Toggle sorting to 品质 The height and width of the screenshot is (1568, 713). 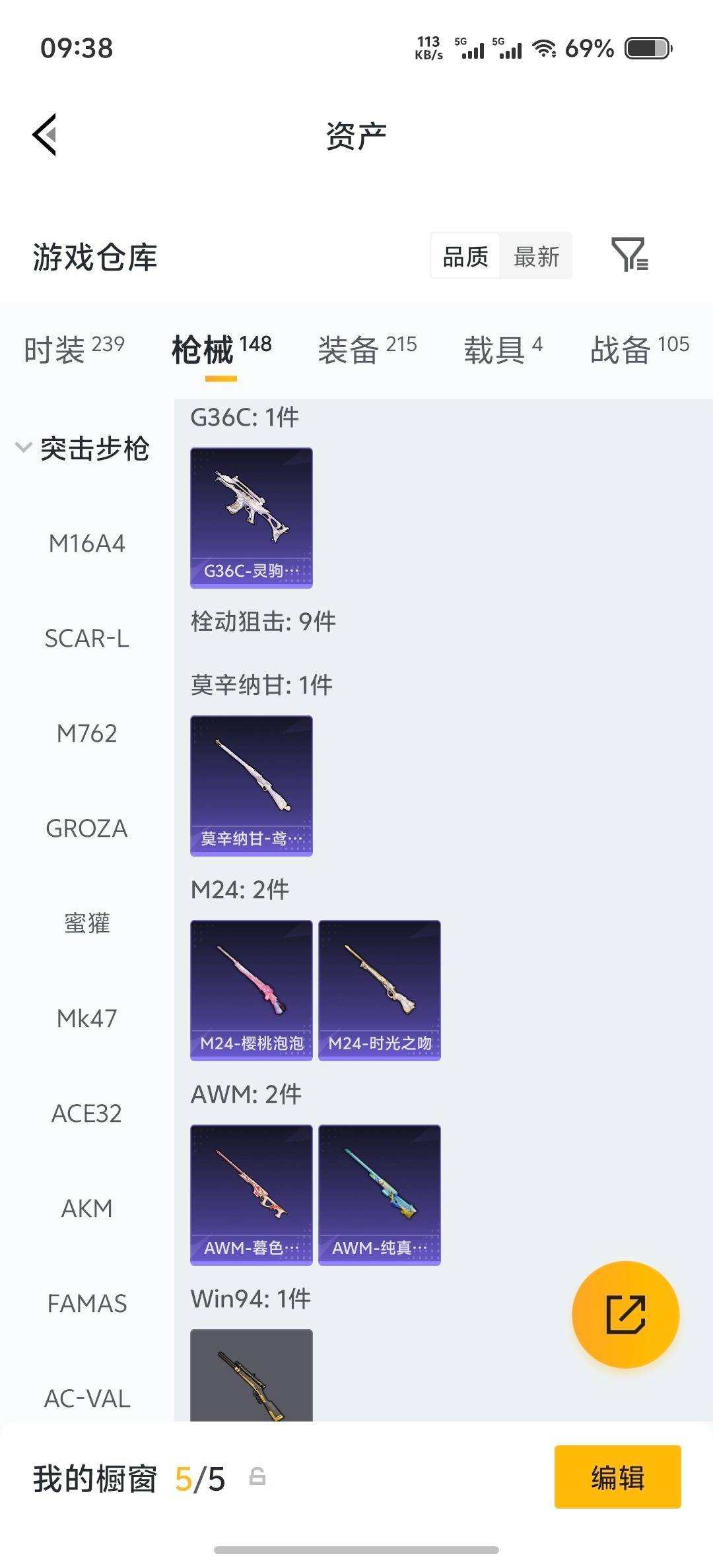465,256
